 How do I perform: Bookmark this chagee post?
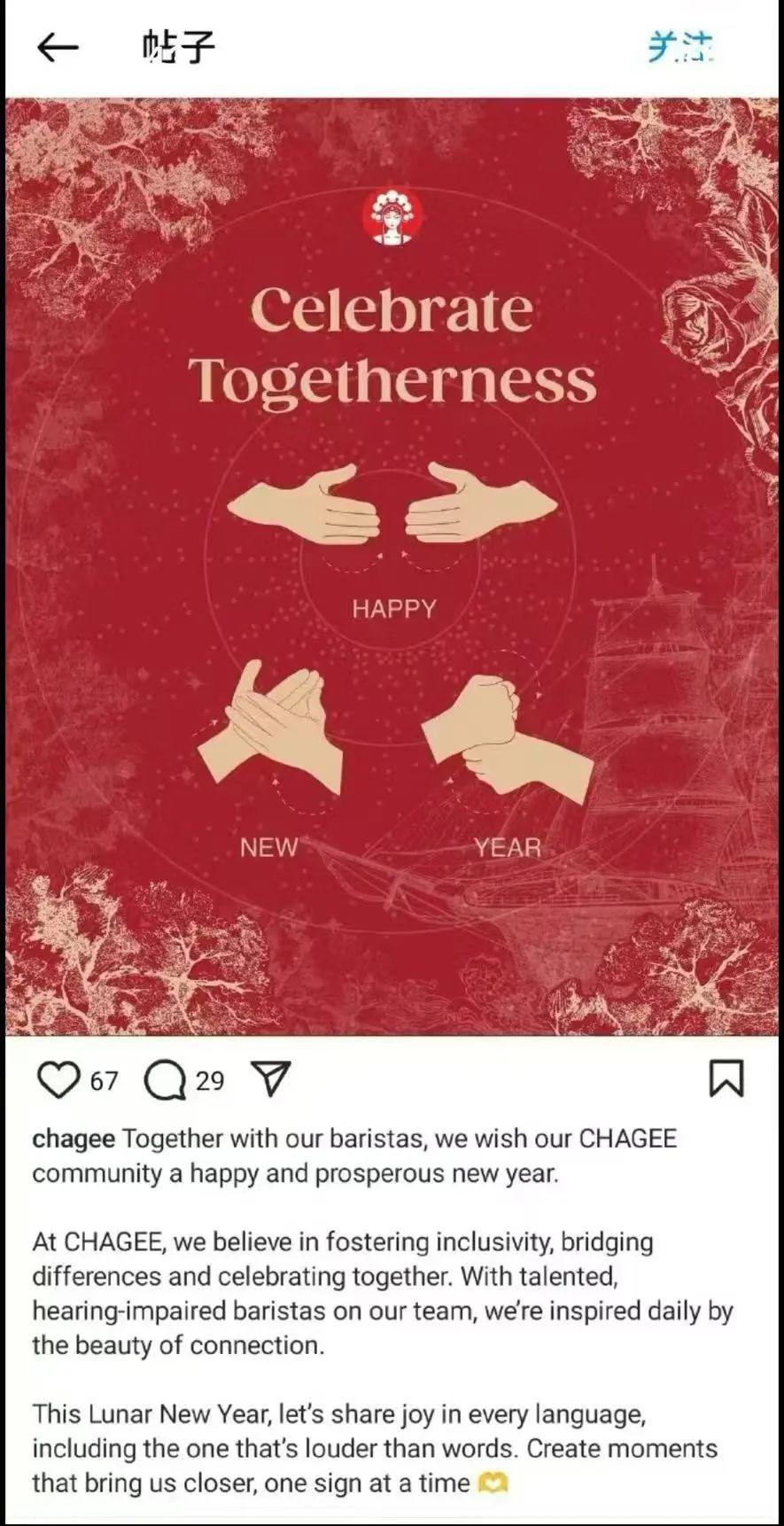(x=726, y=1078)
